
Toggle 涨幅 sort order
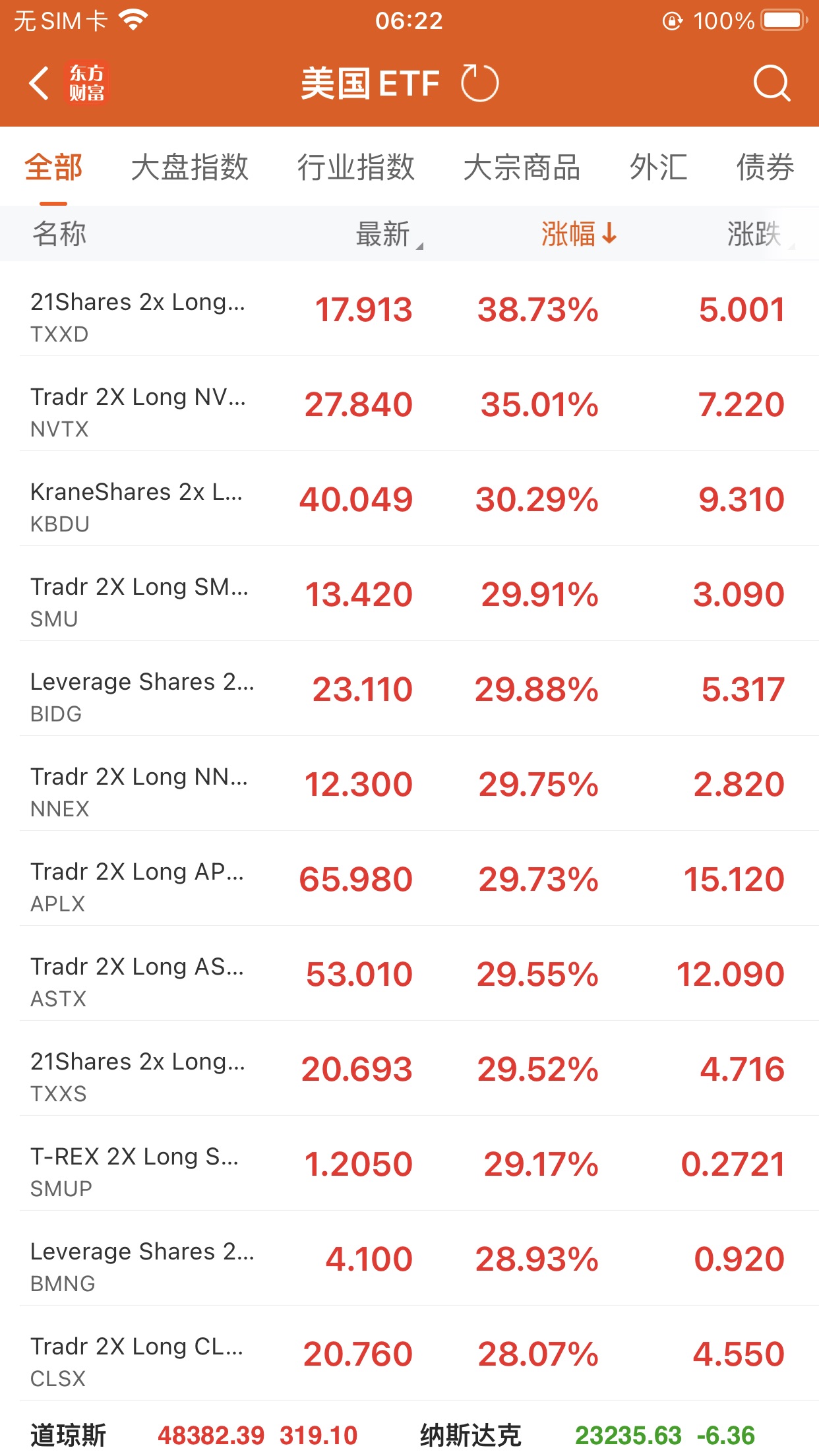pyautogui.click(x=578, y=234)
